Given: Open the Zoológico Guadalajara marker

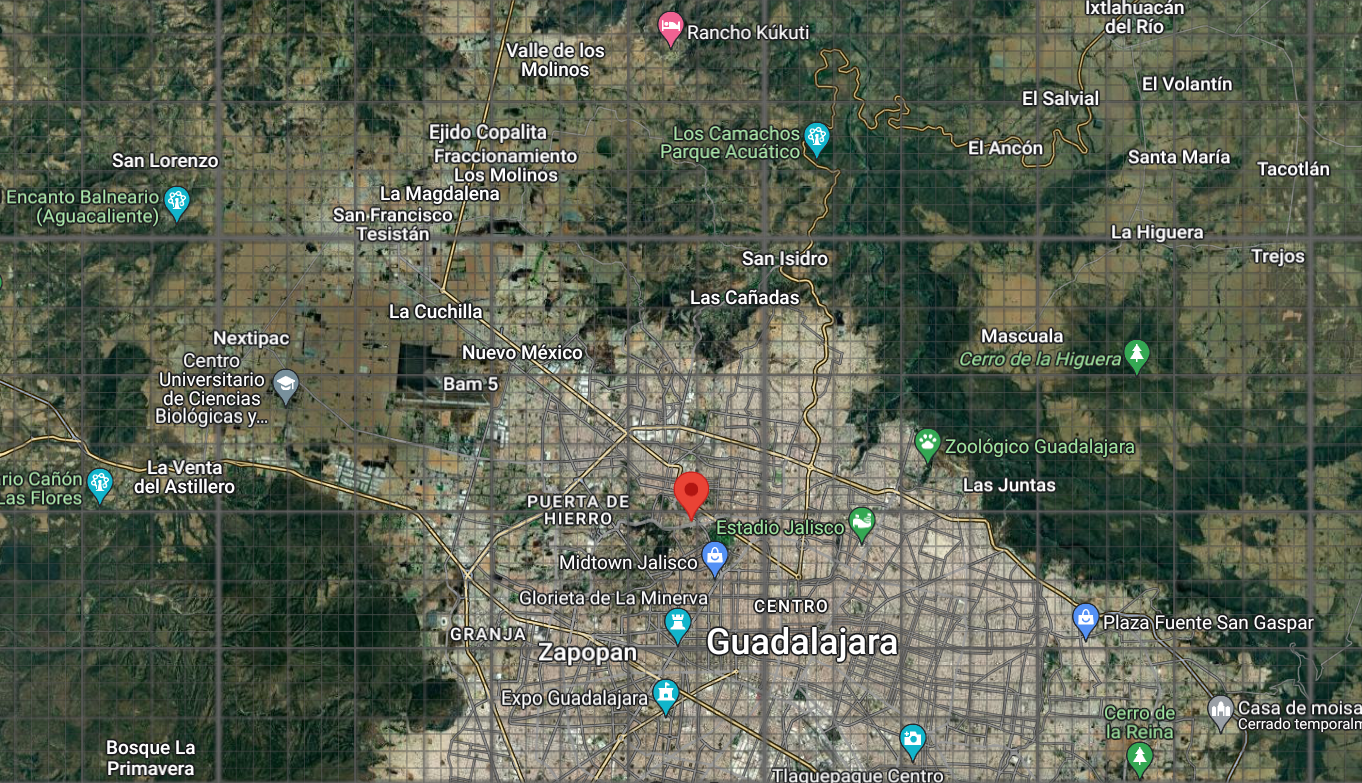Looking at the screenshot, I should pyautogui.click(x=927, y=444).
